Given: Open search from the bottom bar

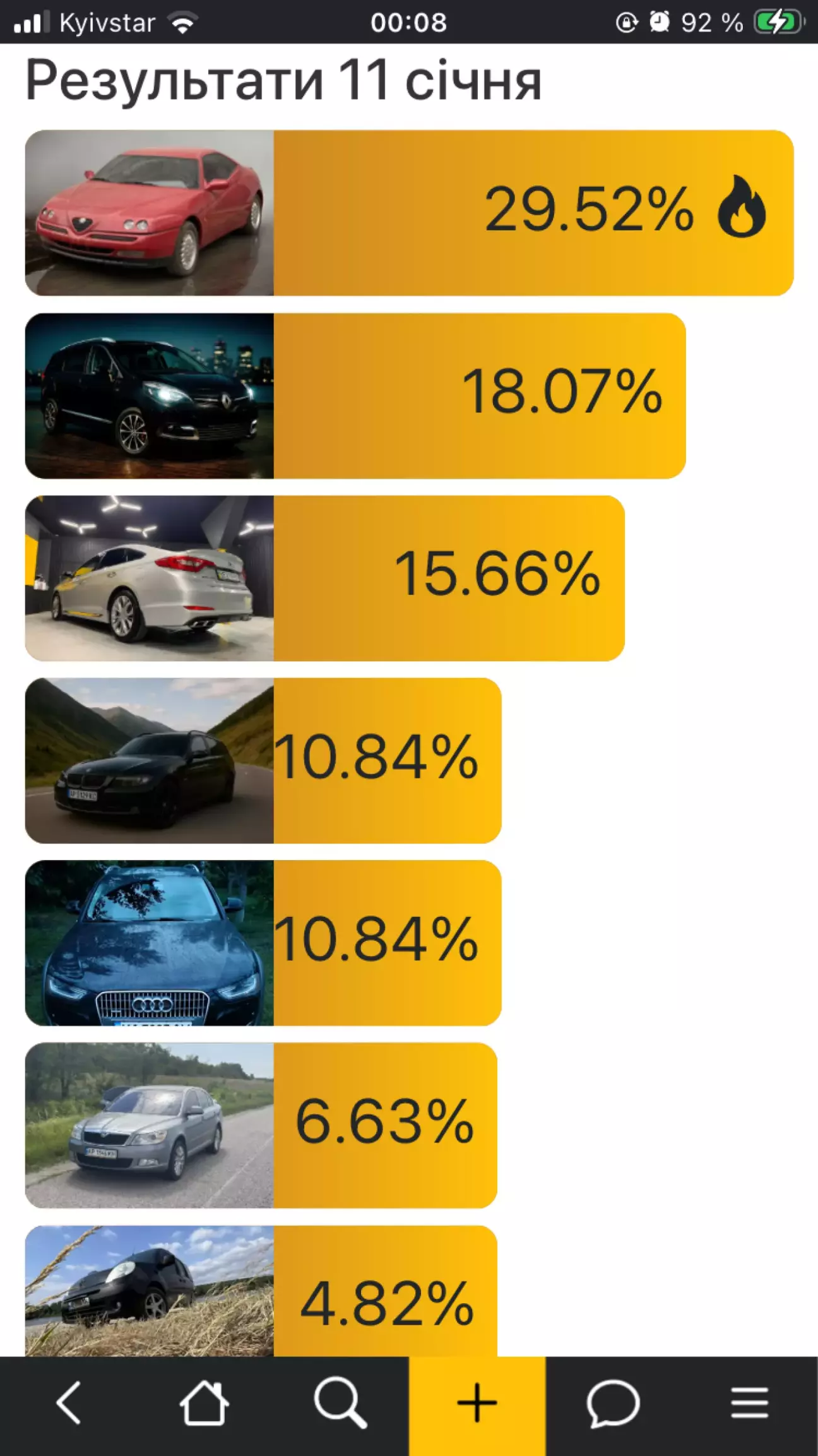Looking at the screenshot, I should pos(340,1403).
